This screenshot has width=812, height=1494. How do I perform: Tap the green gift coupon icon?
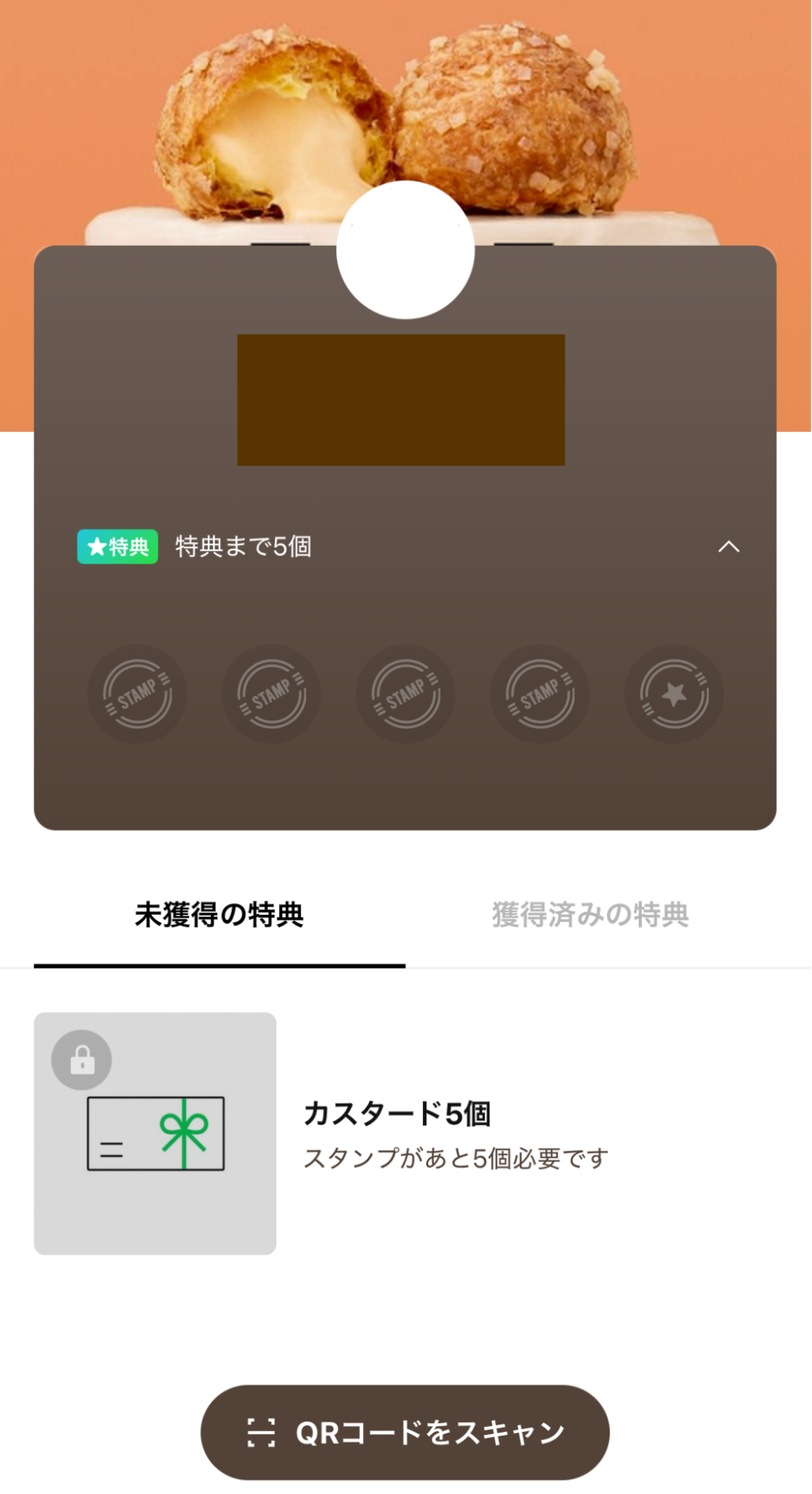click(155, 1133)
